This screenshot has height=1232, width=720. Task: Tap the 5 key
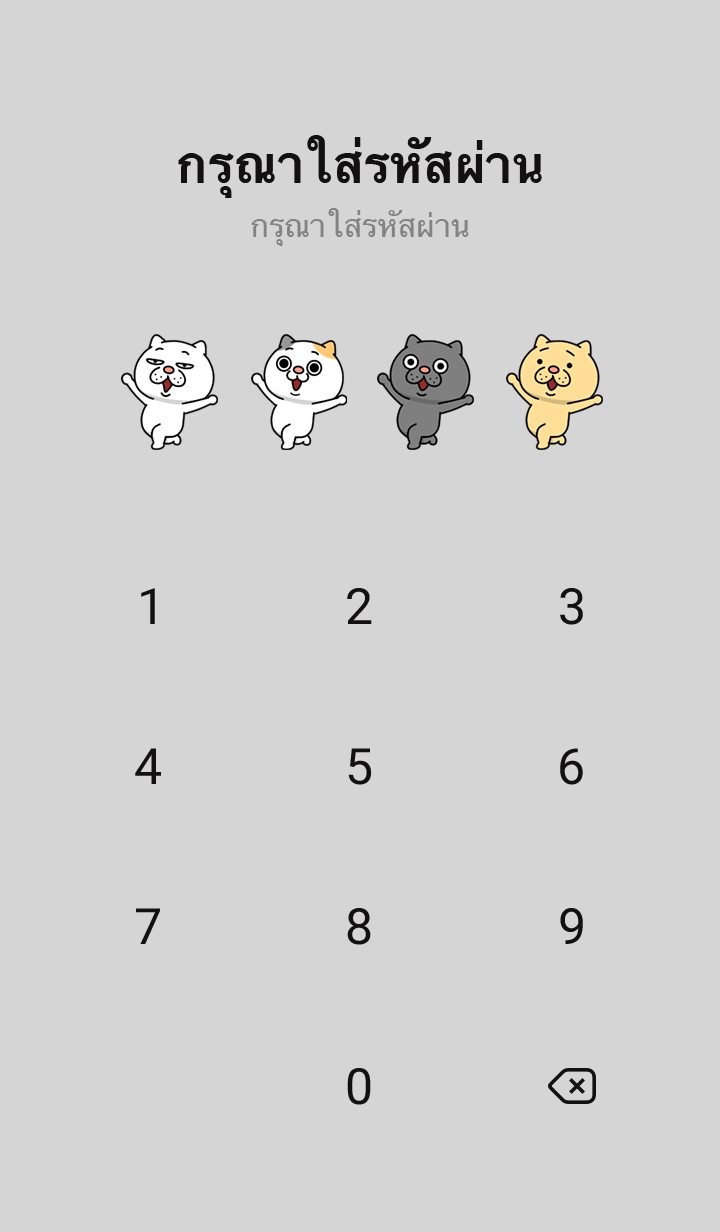pyautogui.click(x=359, y=767)
